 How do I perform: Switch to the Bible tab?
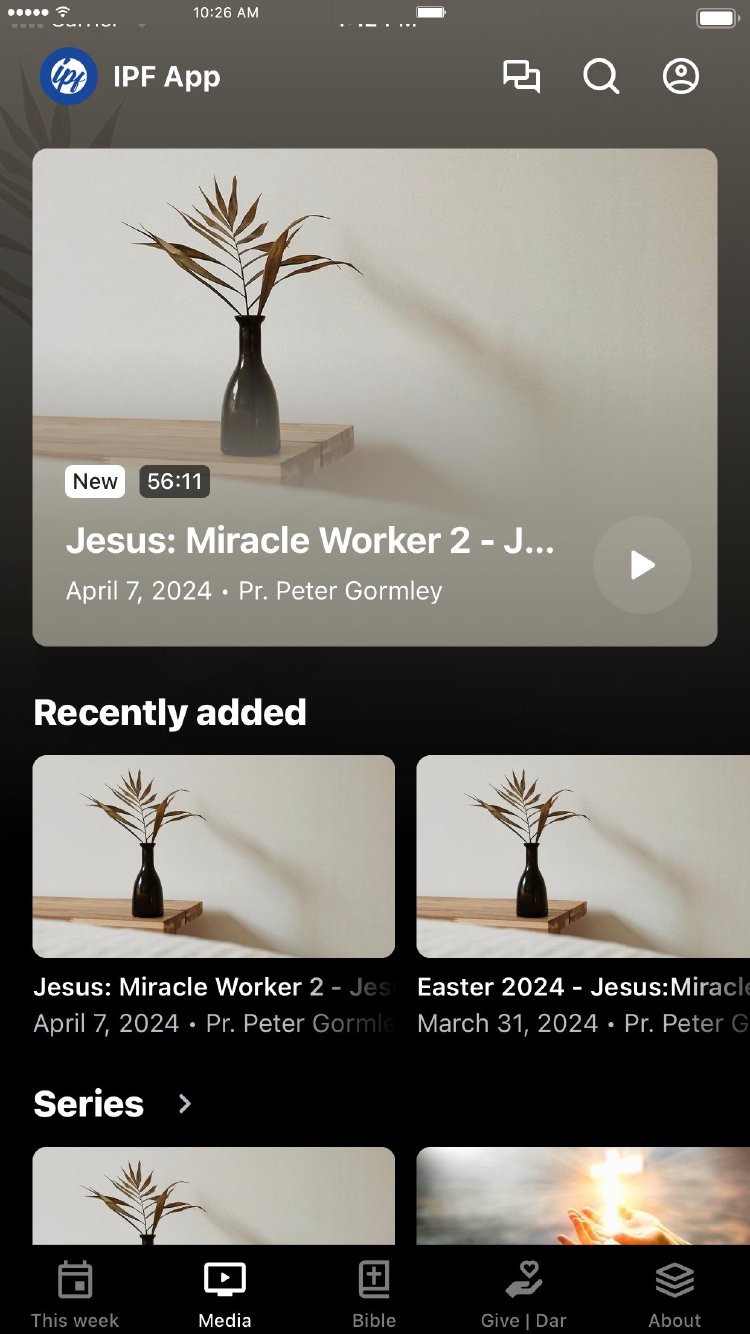[x=374, y=1294]
